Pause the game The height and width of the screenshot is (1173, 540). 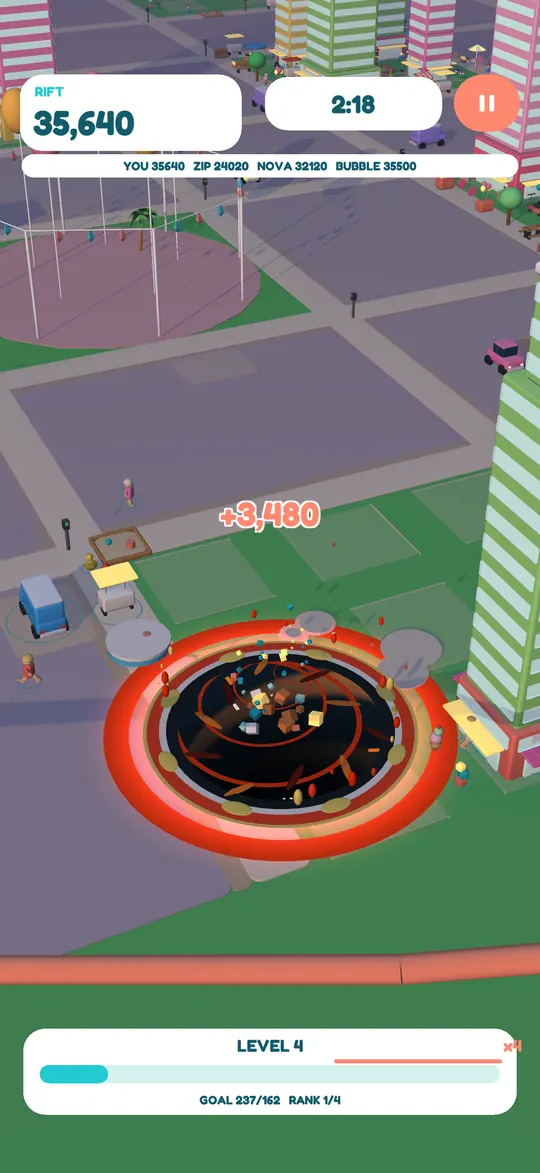(486, 103)
